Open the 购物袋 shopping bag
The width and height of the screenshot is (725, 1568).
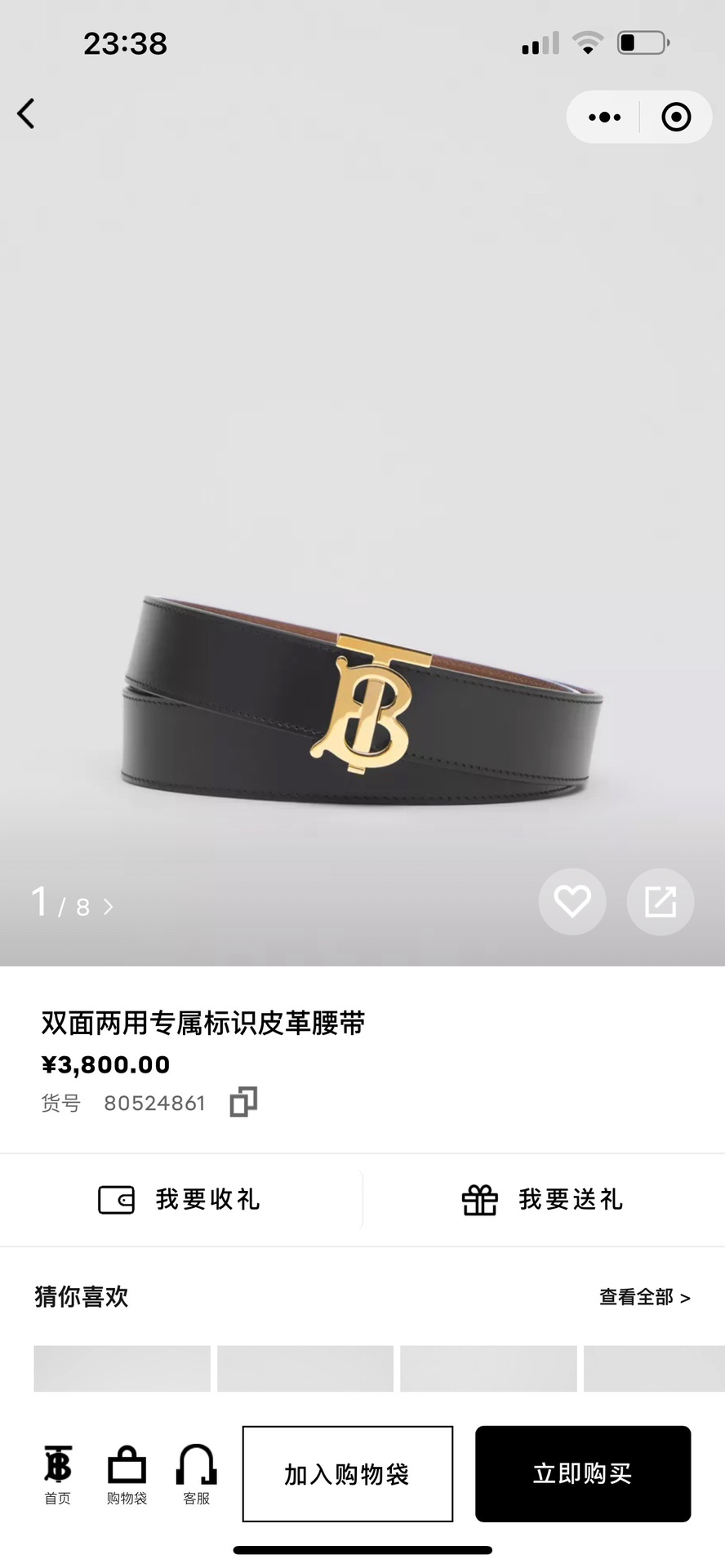127,1474
